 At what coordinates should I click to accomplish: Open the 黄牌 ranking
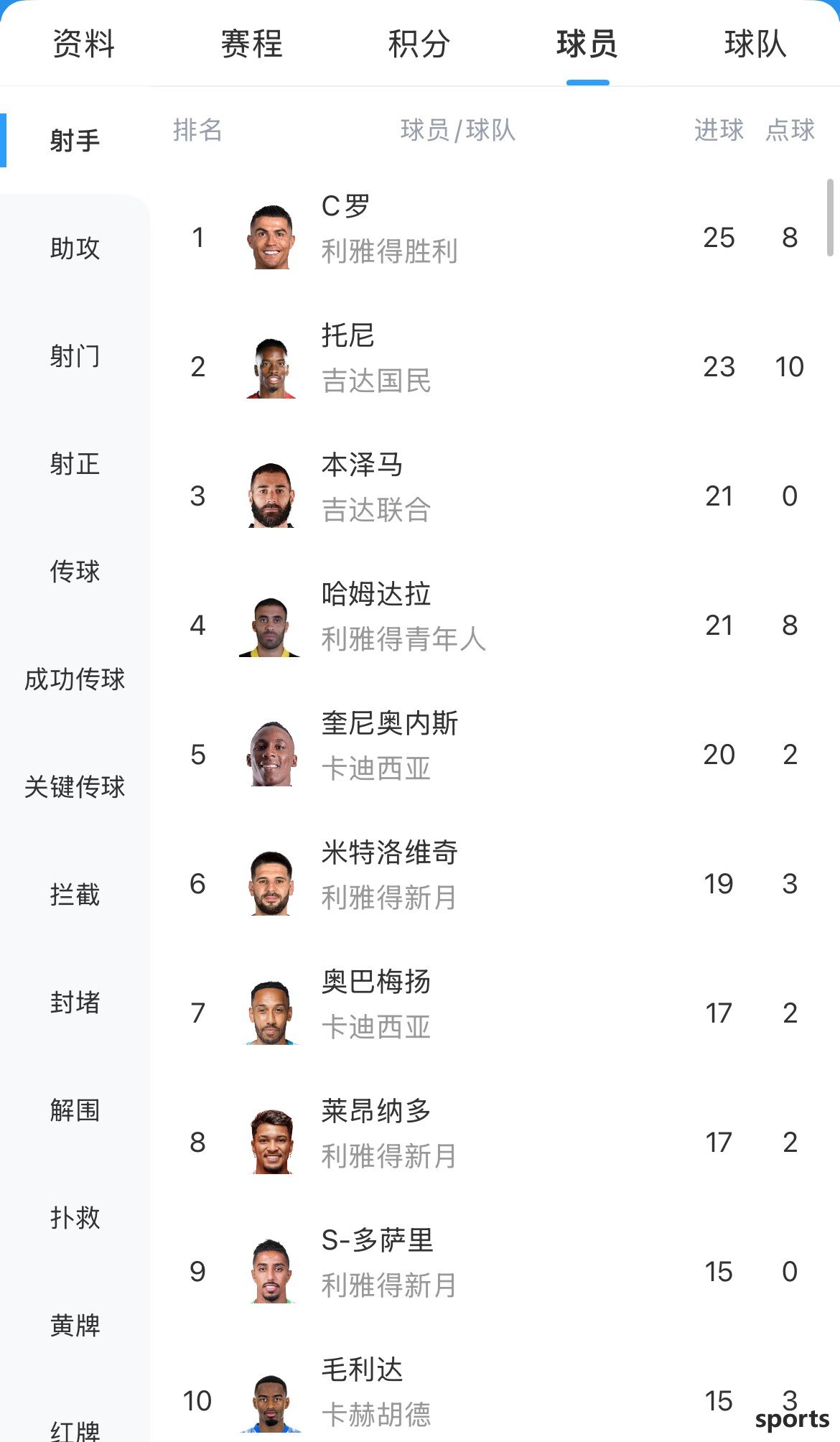pyautogui.click(x=75, y=1326)
